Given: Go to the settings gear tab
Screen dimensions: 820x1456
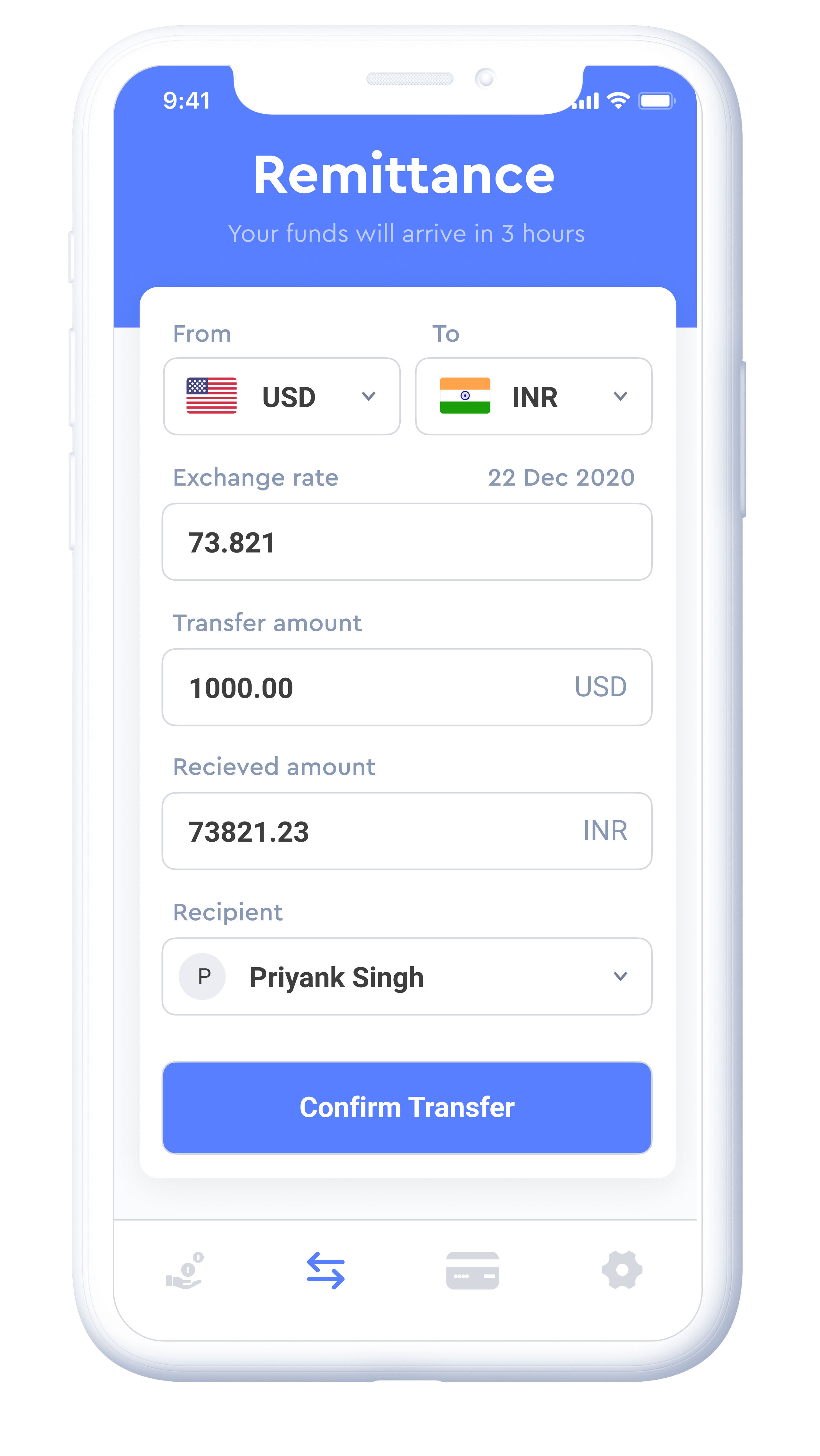Looking at the screenshot, I should pyautogui.click(x=622, y=1270).
